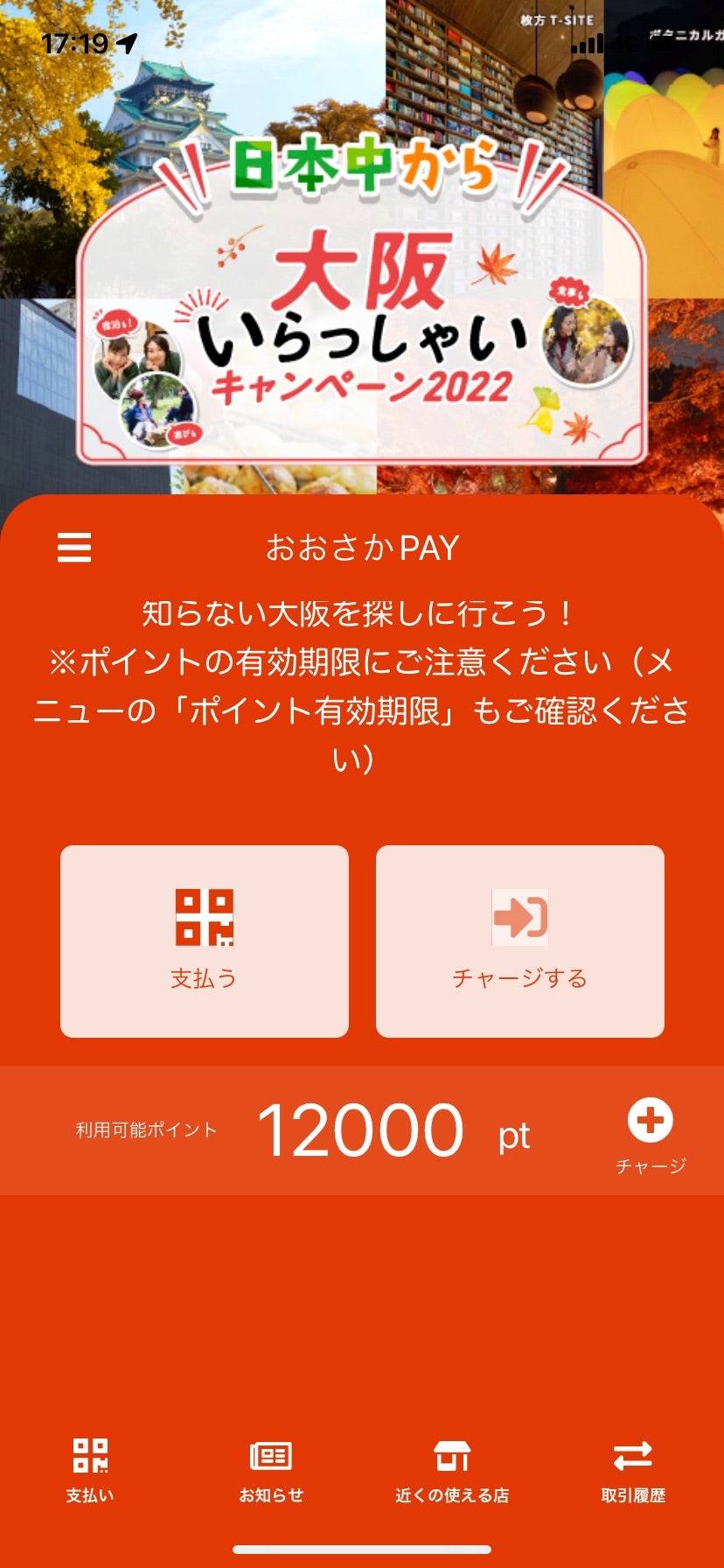Tap the チャージする charge button

520,941
